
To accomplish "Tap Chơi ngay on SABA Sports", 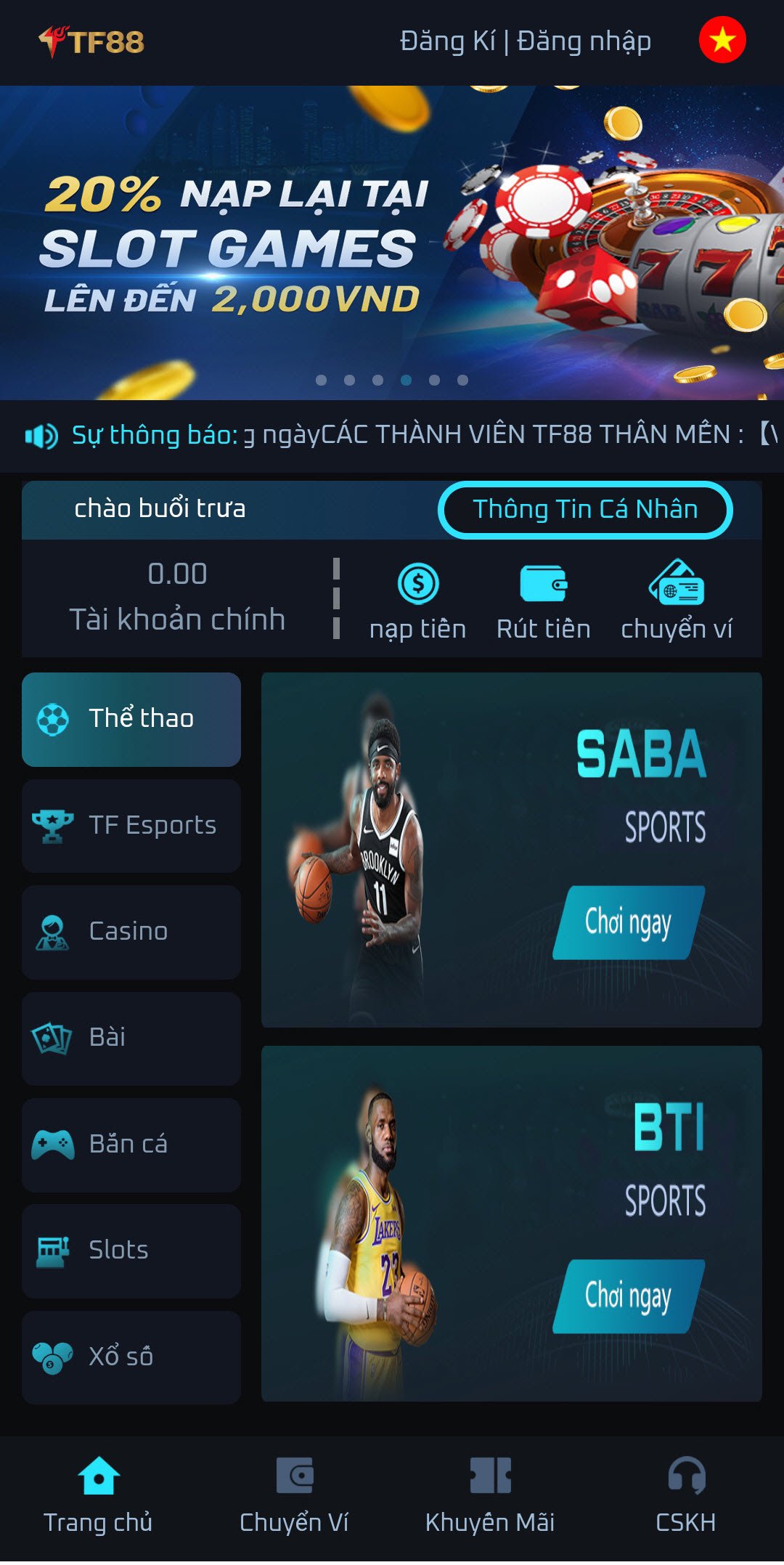I will pos(628,923).
